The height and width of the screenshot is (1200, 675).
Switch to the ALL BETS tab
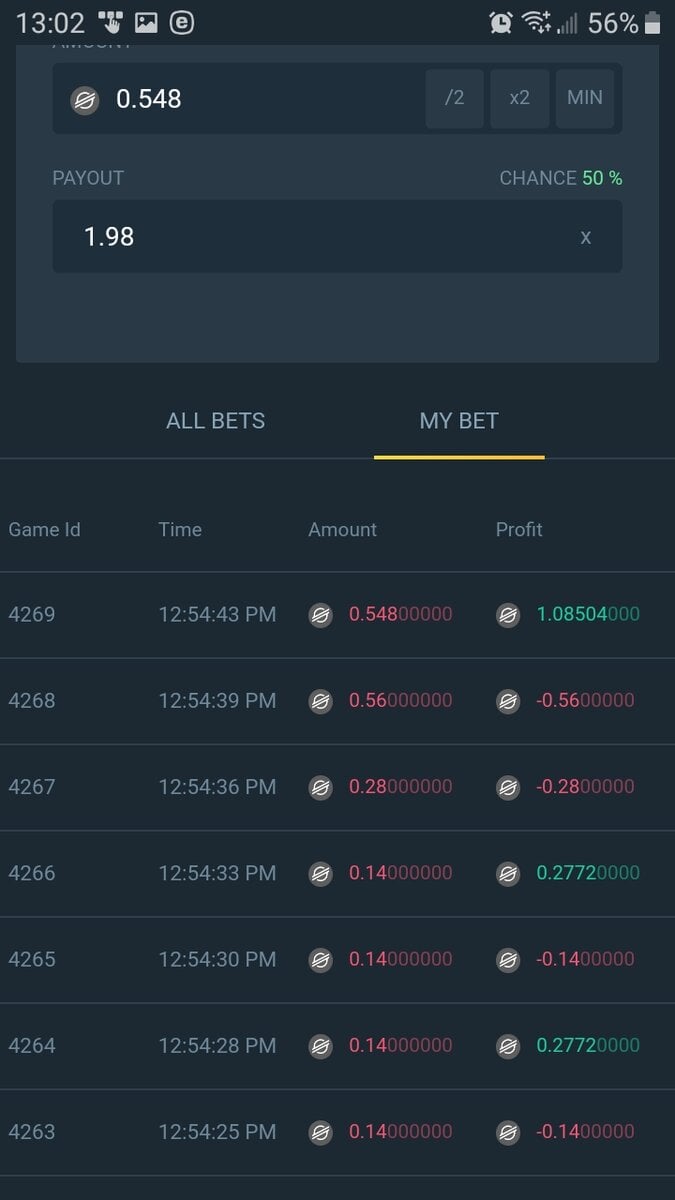(x=215, y=421)
